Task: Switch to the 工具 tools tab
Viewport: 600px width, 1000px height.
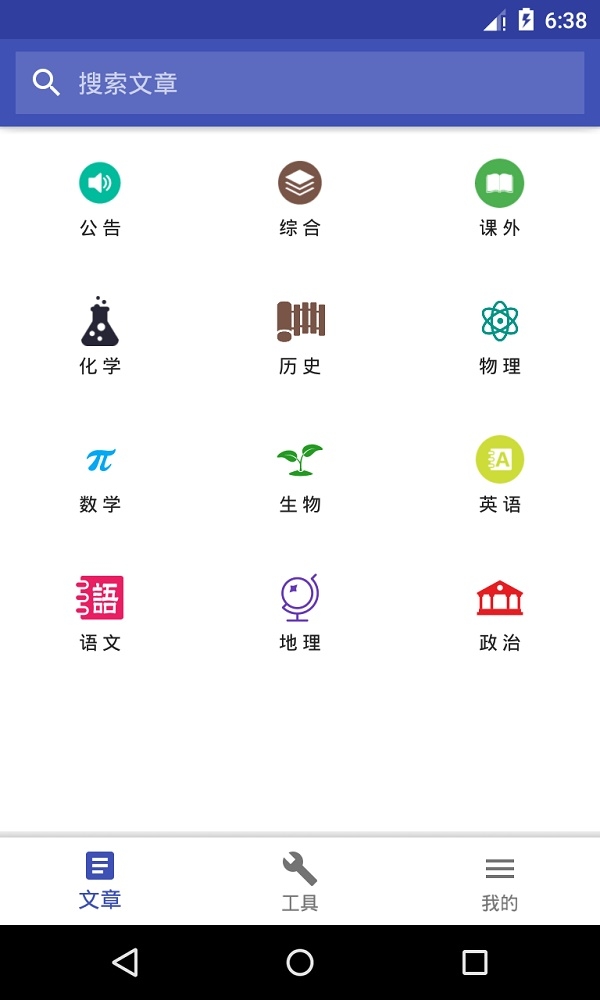Action: click(x=300, y=881)
